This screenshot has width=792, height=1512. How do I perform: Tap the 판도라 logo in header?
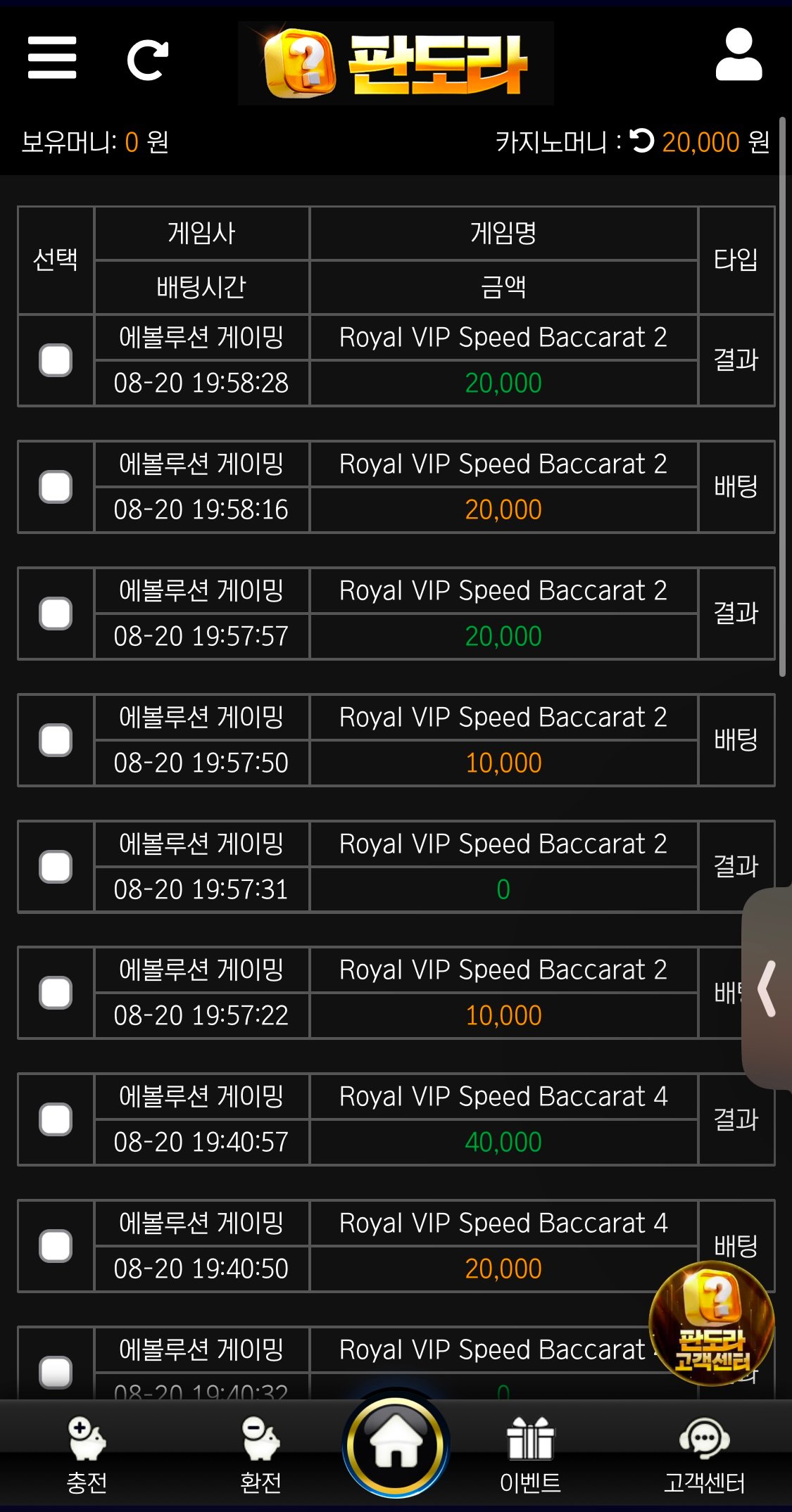(396, 63)
